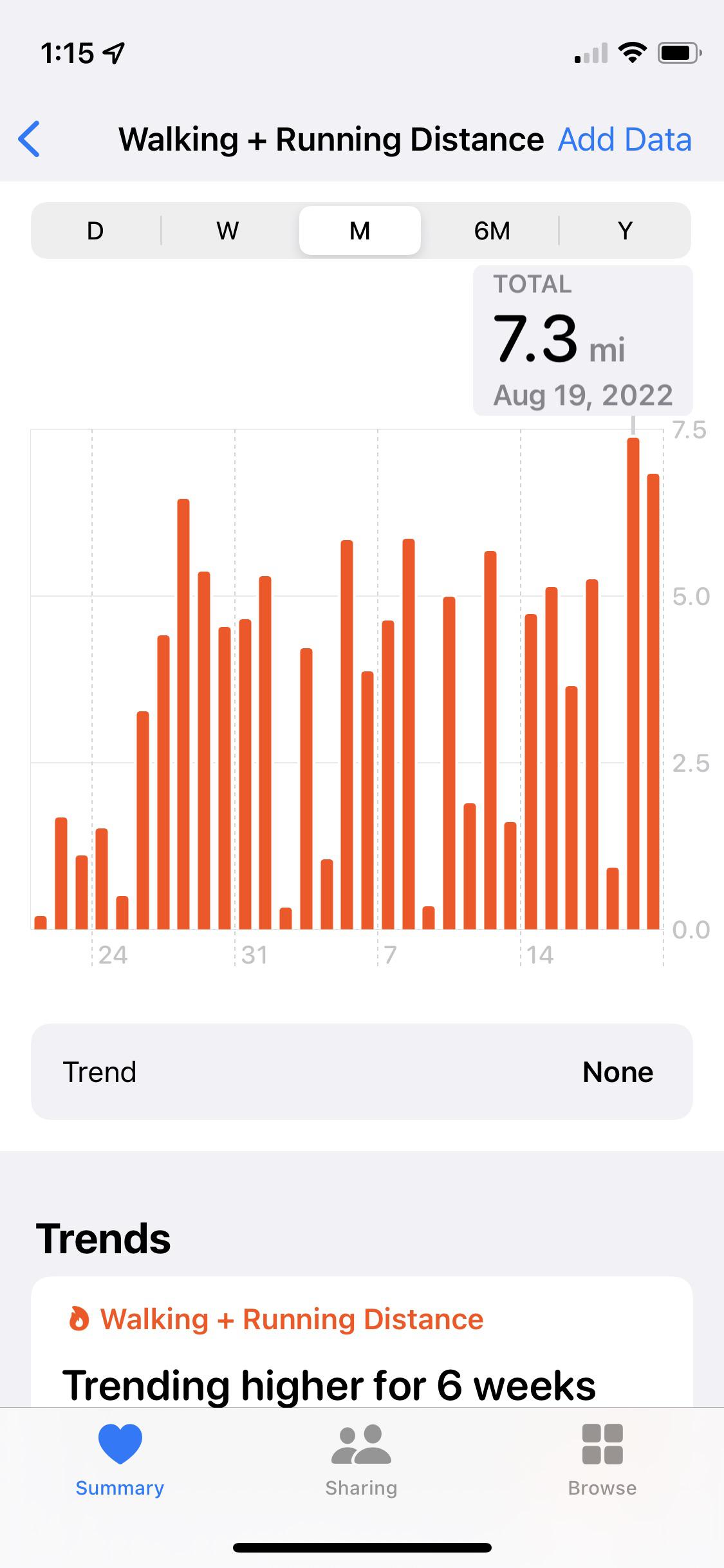This screenshot has width=724, height=1568.
Task: Open the Trend row showing None
Action: click(x=362, y=1071)
